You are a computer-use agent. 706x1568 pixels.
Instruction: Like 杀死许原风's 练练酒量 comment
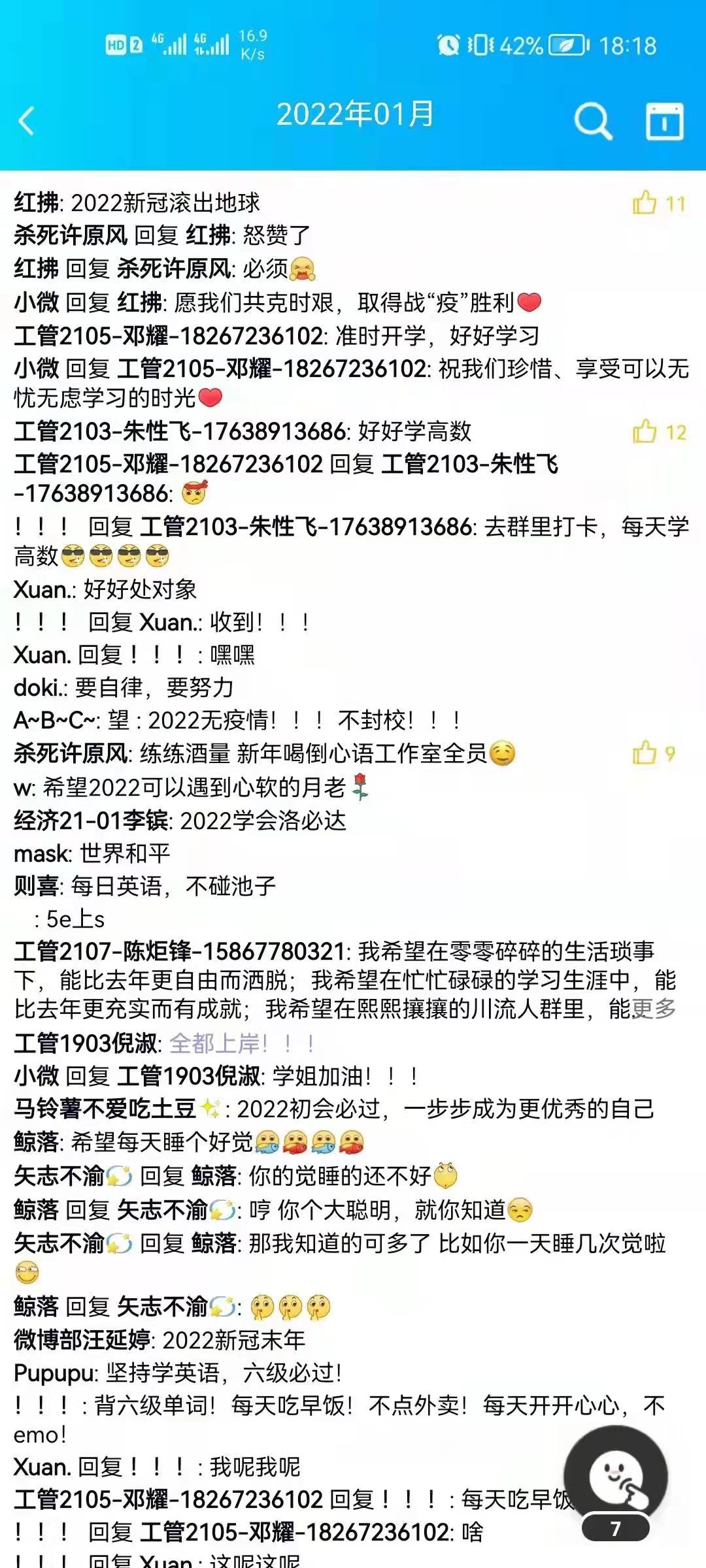[x=645, y=753]
